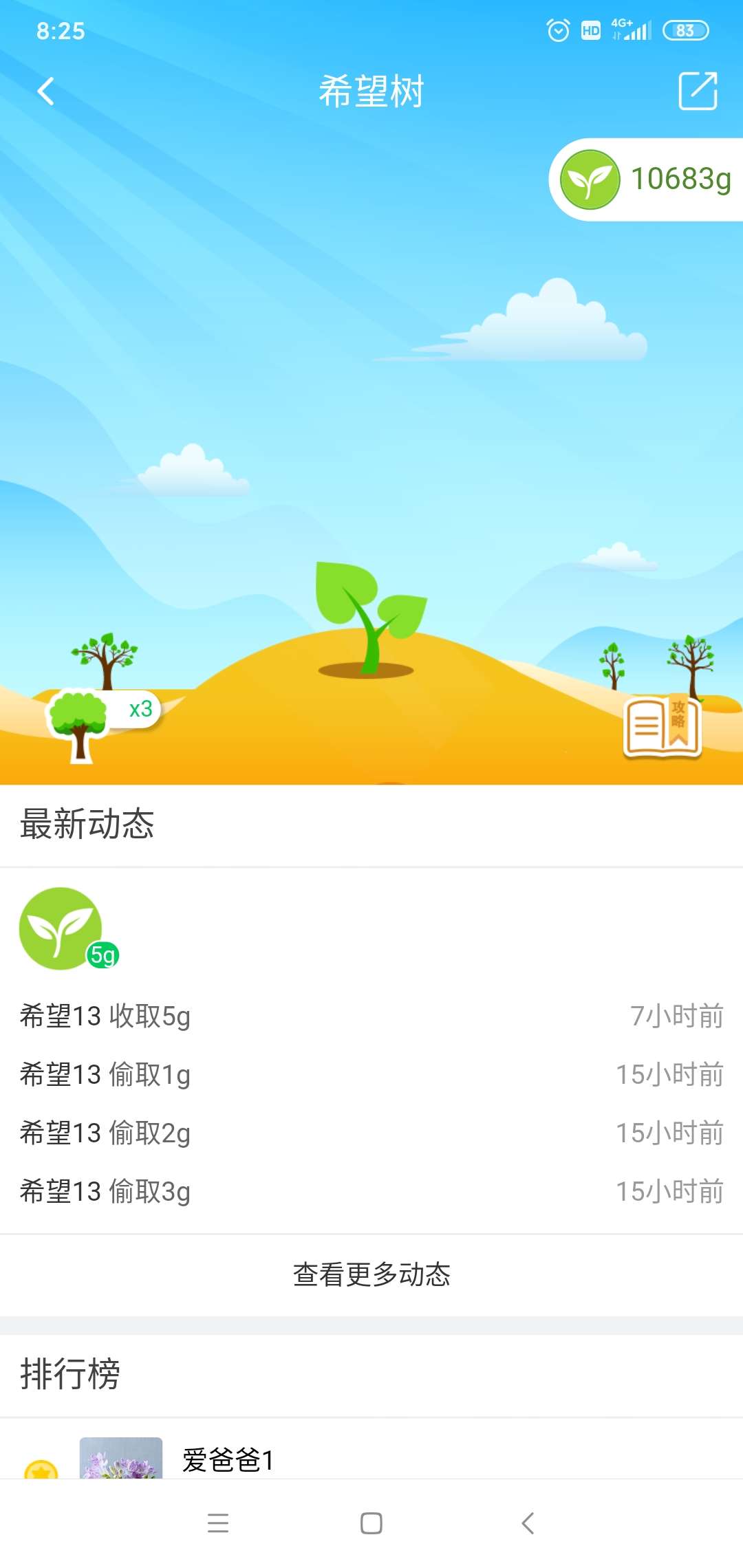Viewport: 743px width, 1568px height.
Task: Open the system recent apps view
Action: (x=218, y=1523)
